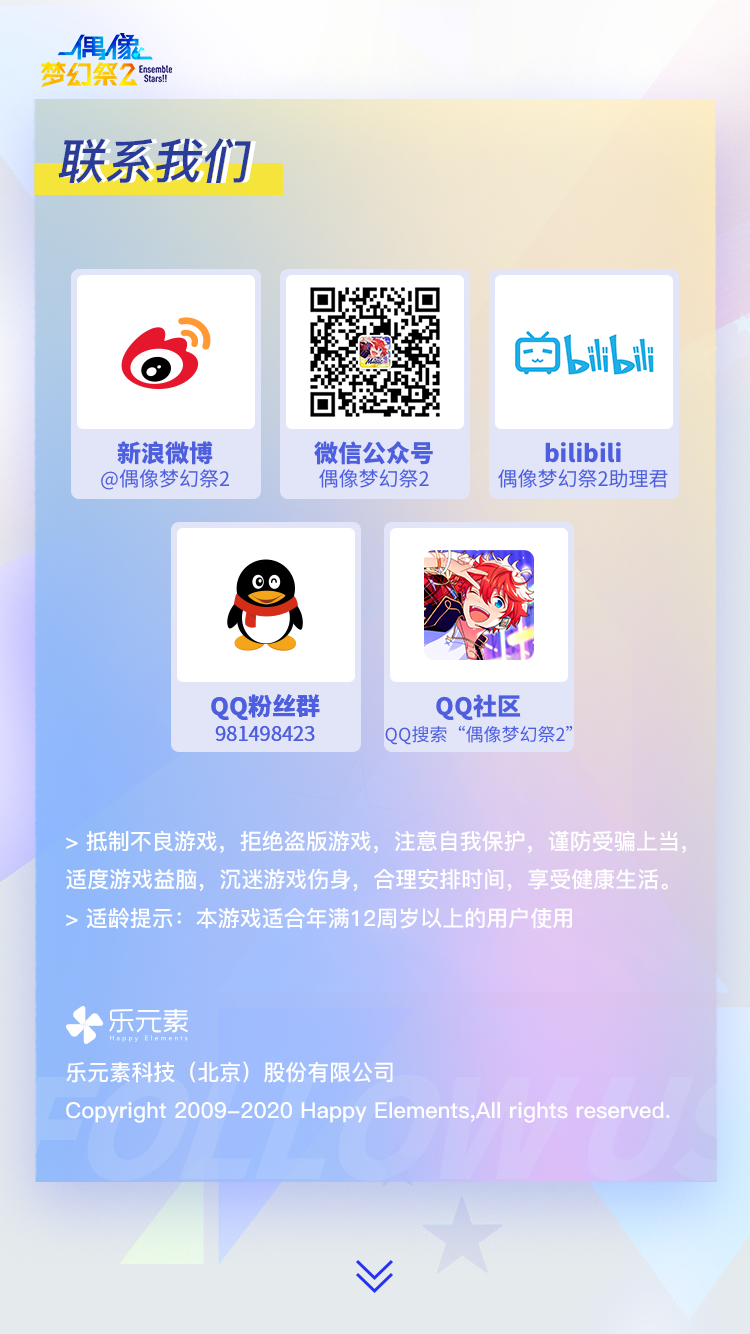Open the QQ社区 card
750x1334 pixels.
coord(478,636)
